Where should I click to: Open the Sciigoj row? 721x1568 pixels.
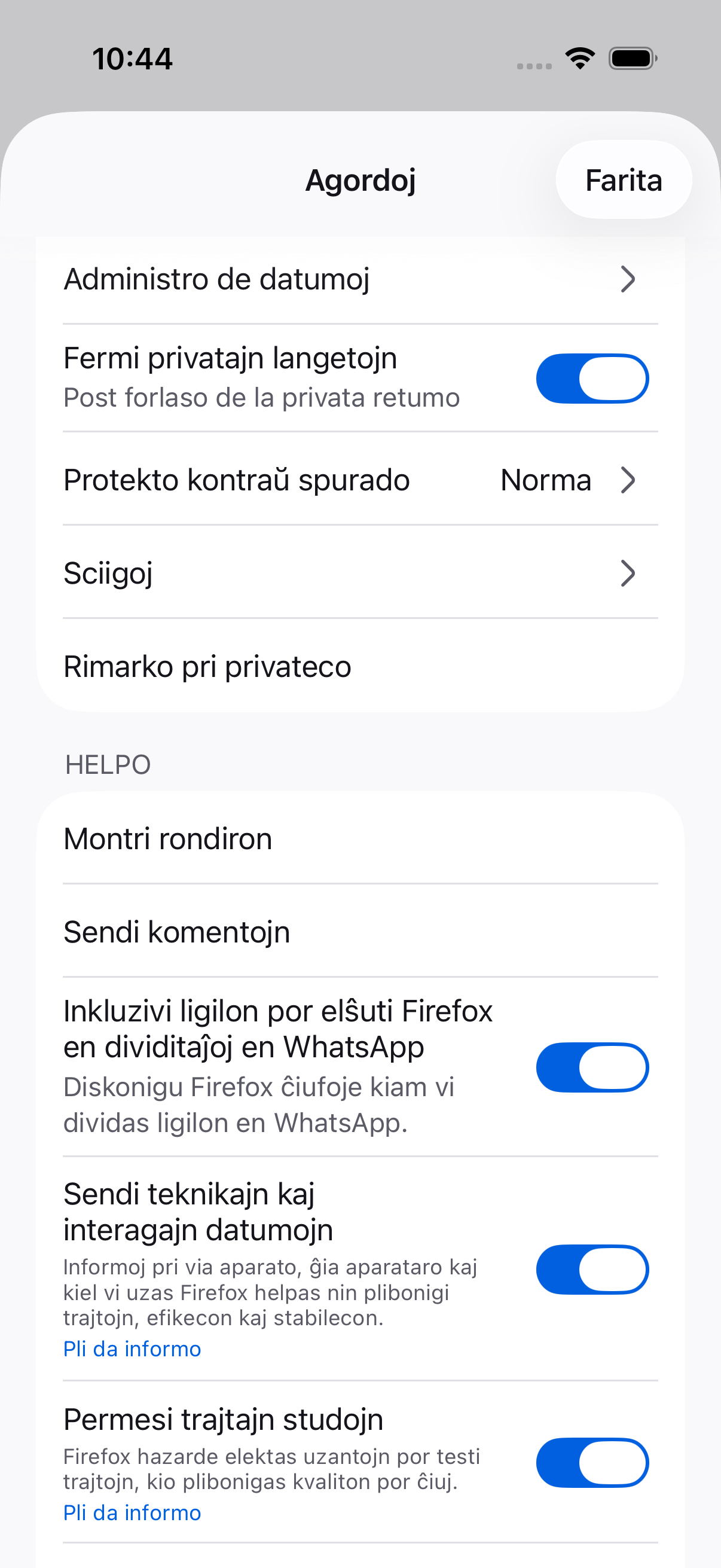tap(360, 572)
